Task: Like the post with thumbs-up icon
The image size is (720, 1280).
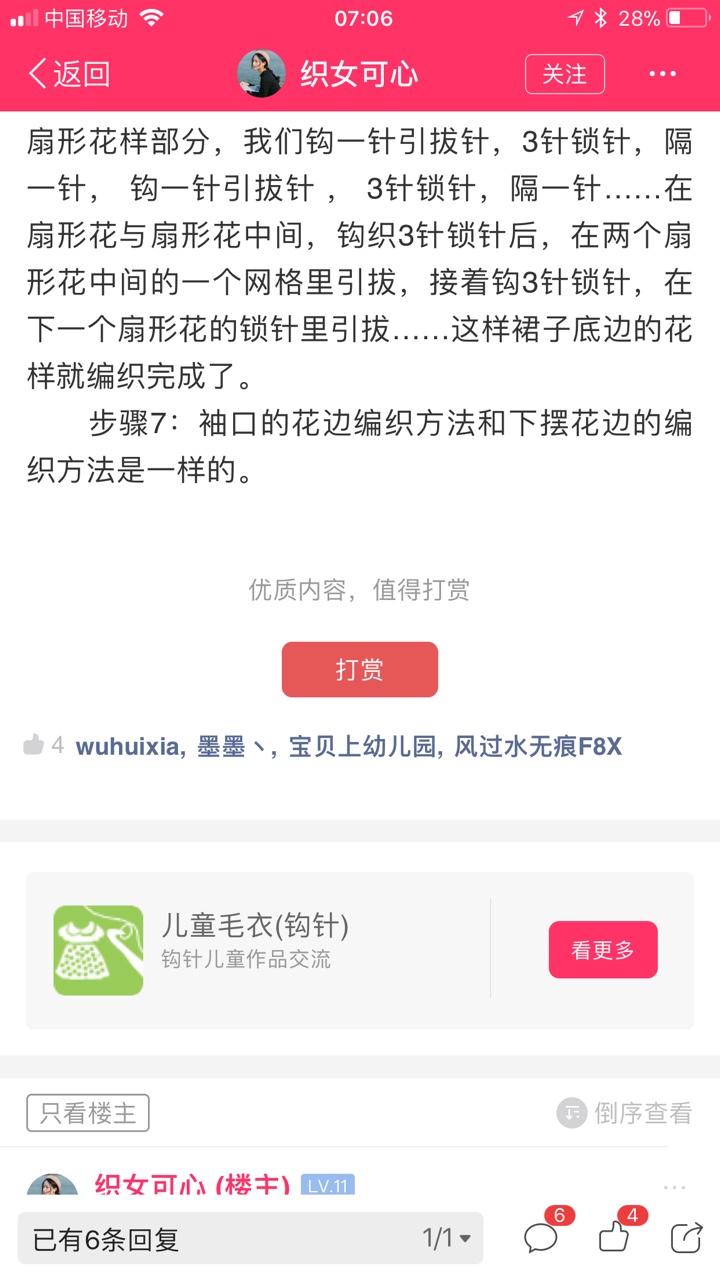Action: pyautogui.click(x=615, y=1238)
